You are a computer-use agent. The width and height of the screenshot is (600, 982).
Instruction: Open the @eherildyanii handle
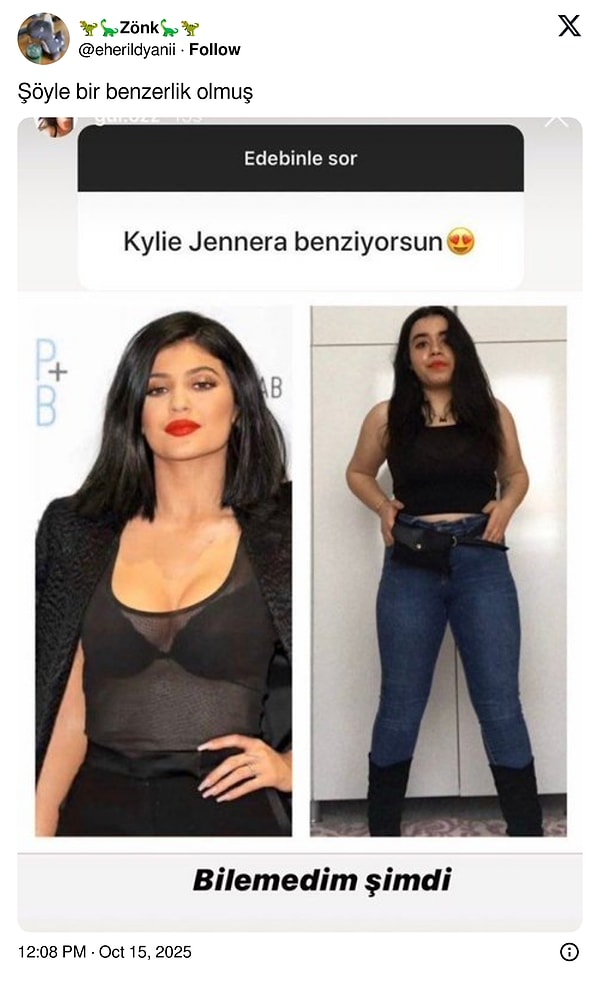point(127,49)
